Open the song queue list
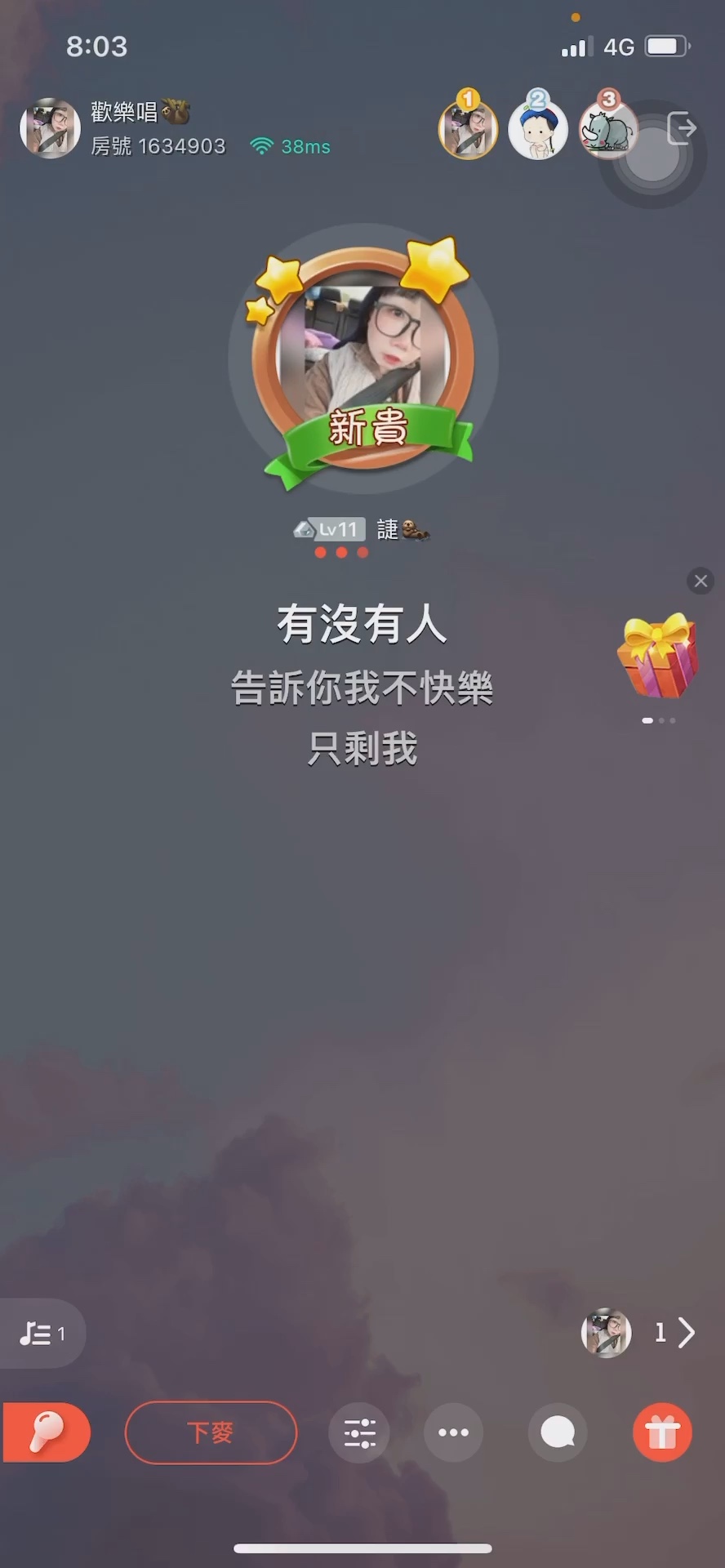The image size is (725, 1568). point(42,1334)
